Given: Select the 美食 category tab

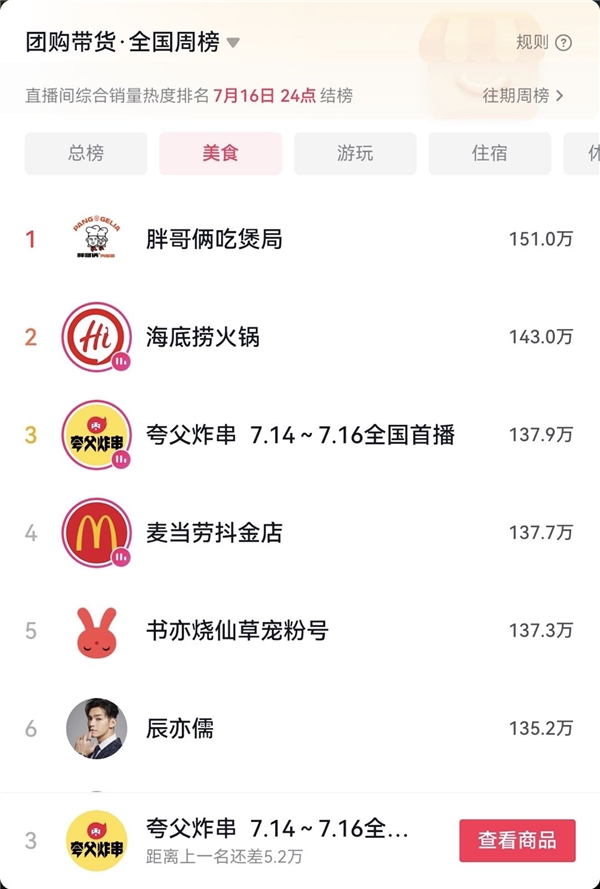Looking at the screenshot, I should pos(220,153).
